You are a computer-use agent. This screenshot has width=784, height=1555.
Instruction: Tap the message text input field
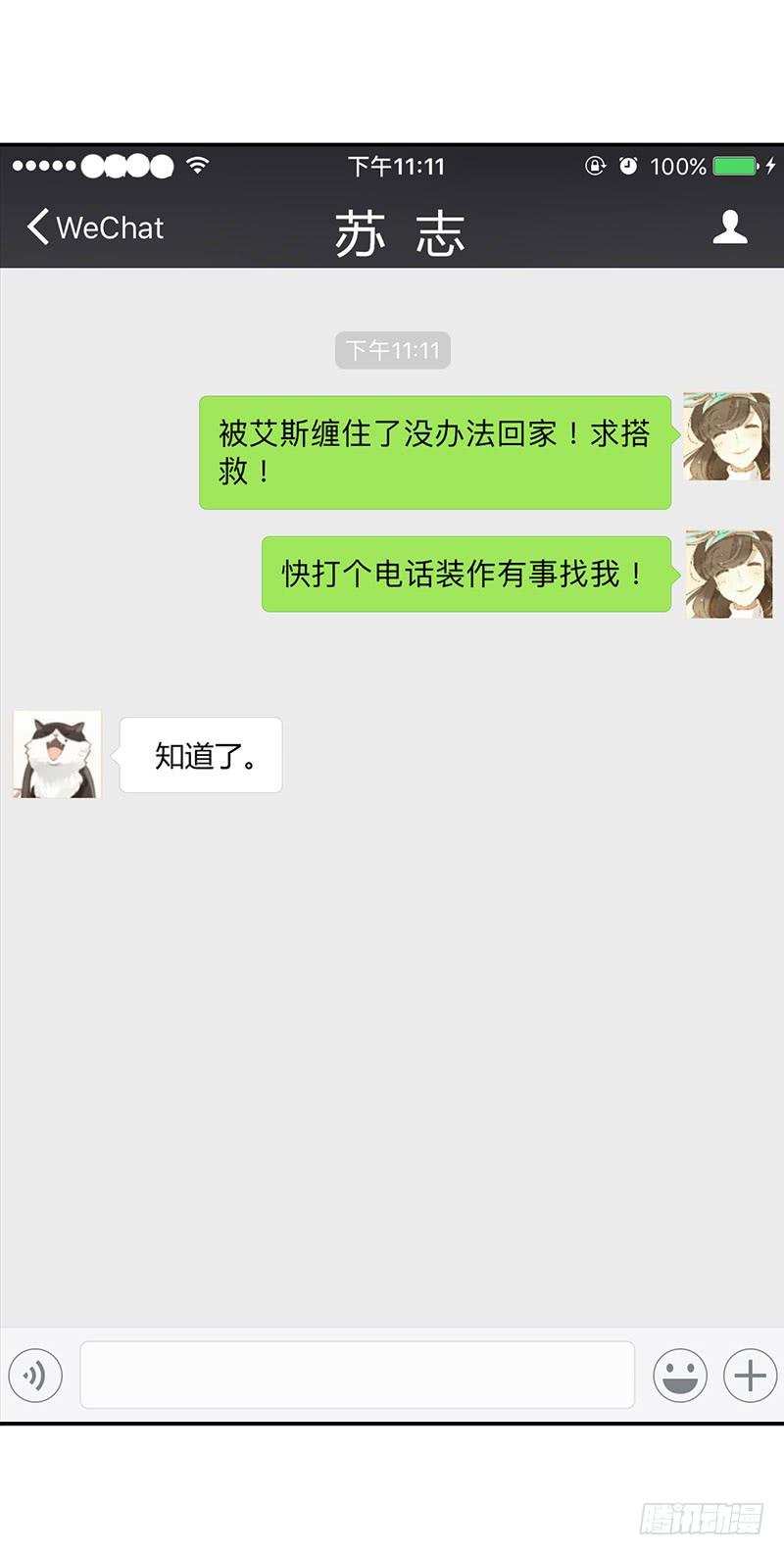(357, 1376)
